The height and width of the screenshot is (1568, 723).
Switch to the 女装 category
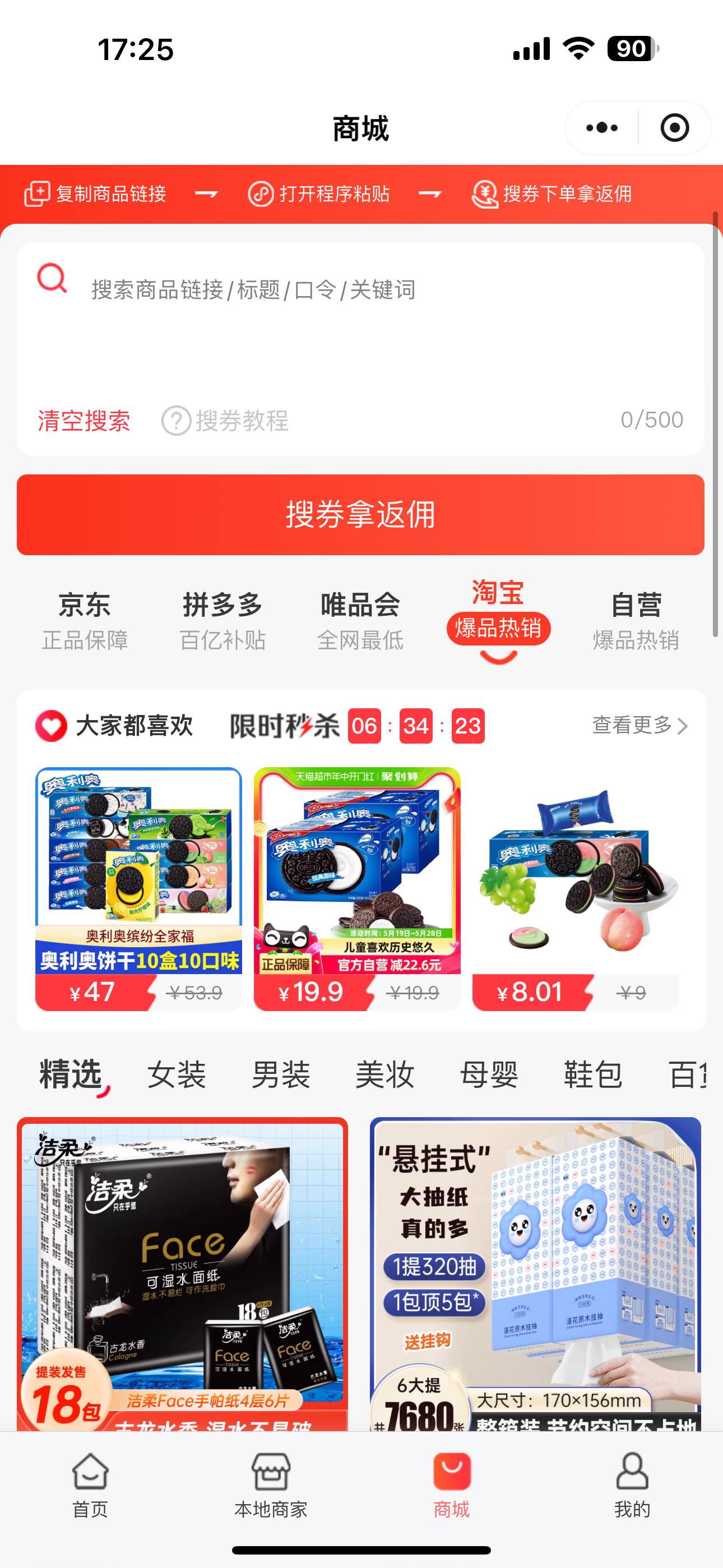pyautogui.click(x=177, y=1074)
